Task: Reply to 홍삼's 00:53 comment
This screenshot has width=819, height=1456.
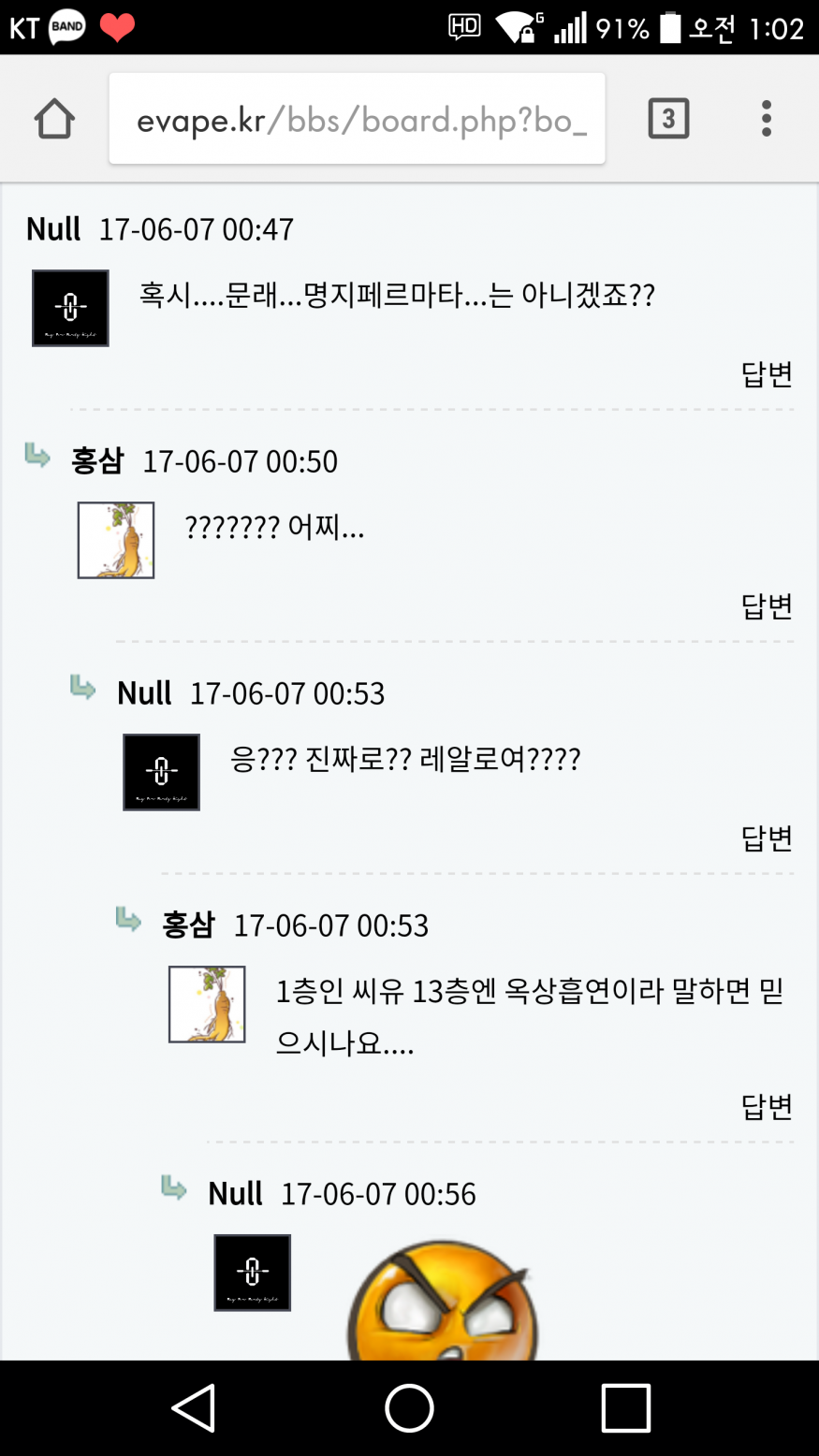Action: [767, 1107]
